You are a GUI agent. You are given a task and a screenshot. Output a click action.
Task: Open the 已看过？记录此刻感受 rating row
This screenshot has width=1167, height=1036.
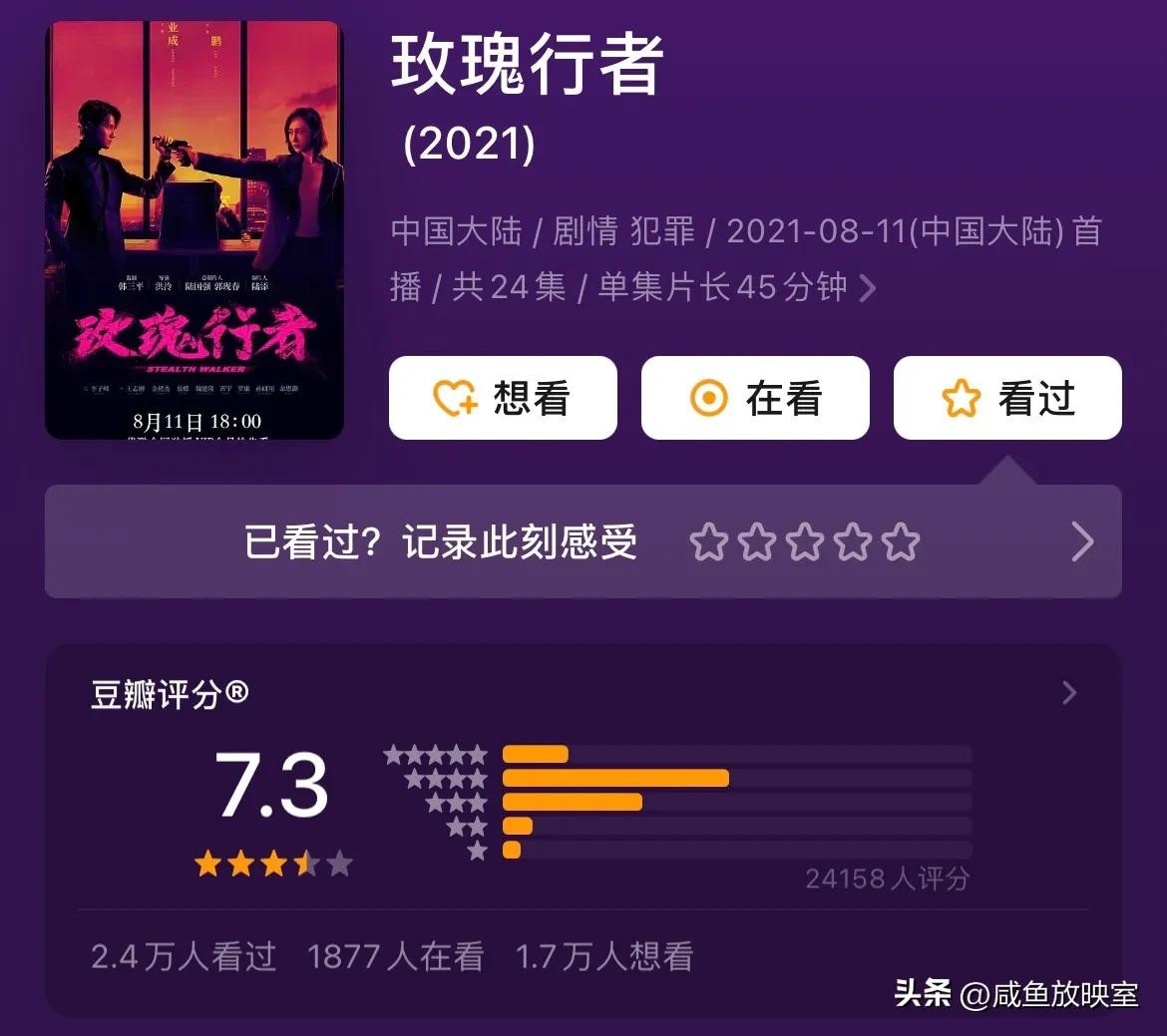tap(583, 541)
